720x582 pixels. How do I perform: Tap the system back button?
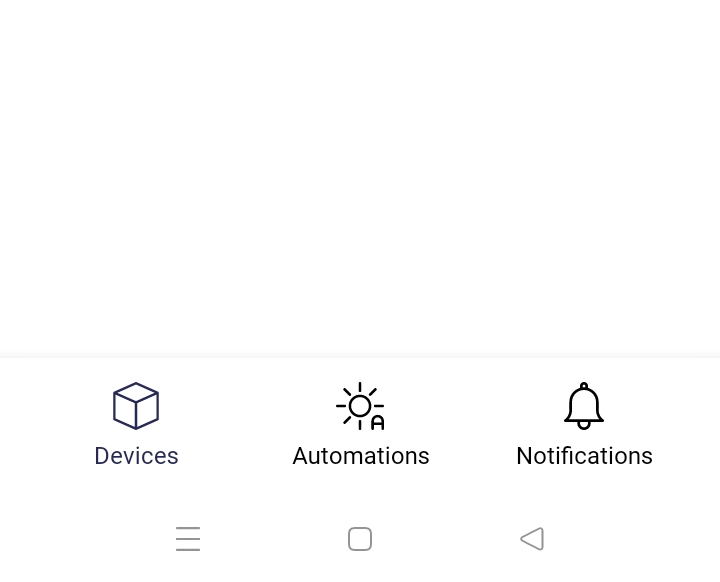pyautogui.click(x=532, y=539)
